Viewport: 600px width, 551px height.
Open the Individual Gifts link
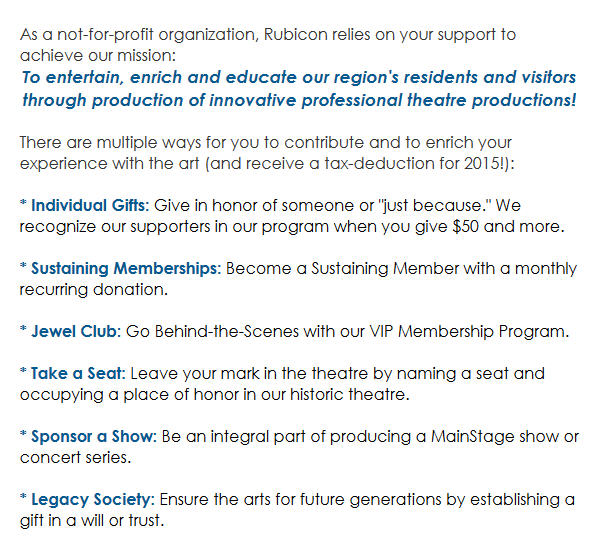[89, 205]
